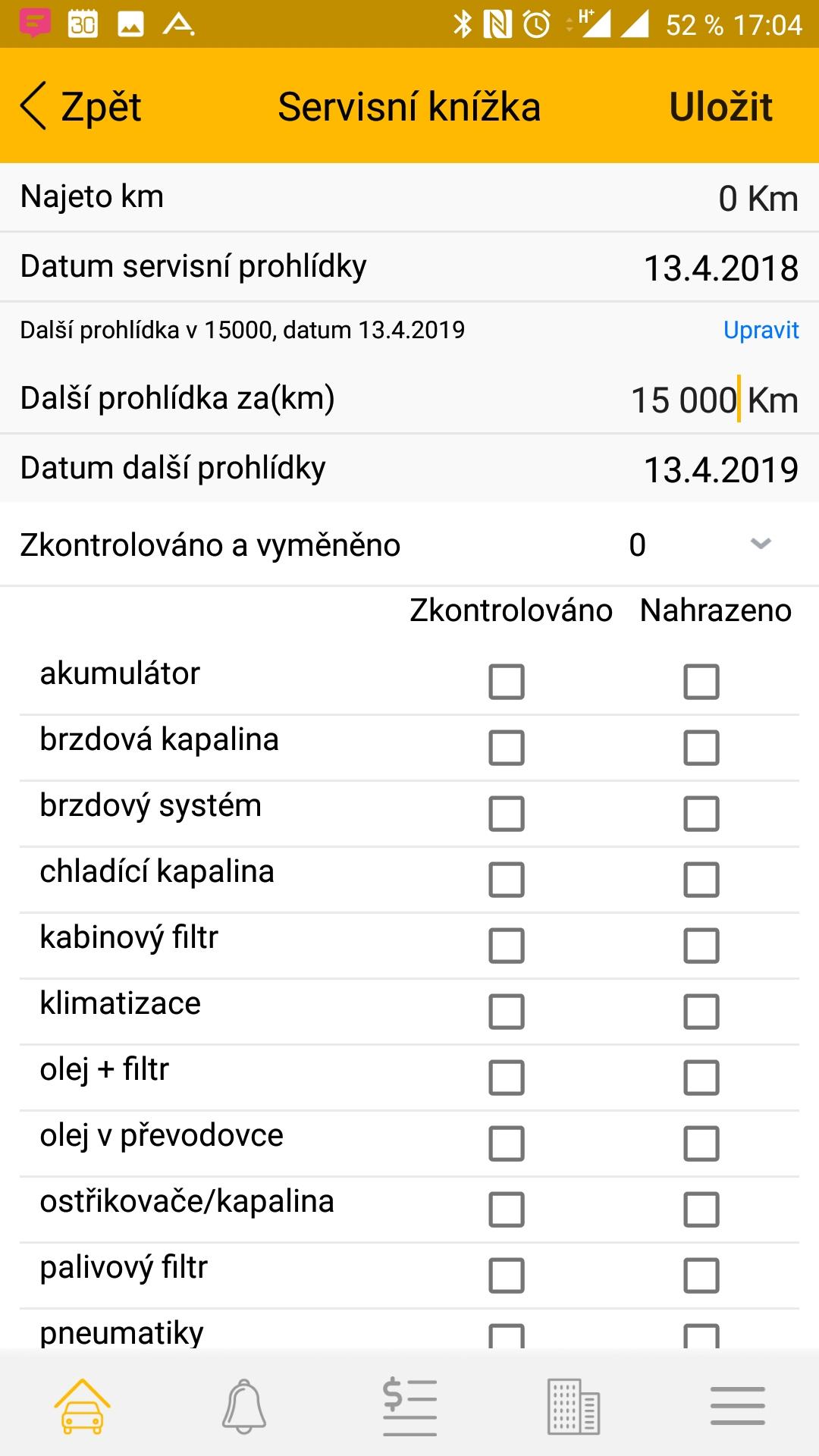Screen dimensions: 819x1456
Task: Check Zkontrolováno for brzdový systém
Action: tap(507, 813)
